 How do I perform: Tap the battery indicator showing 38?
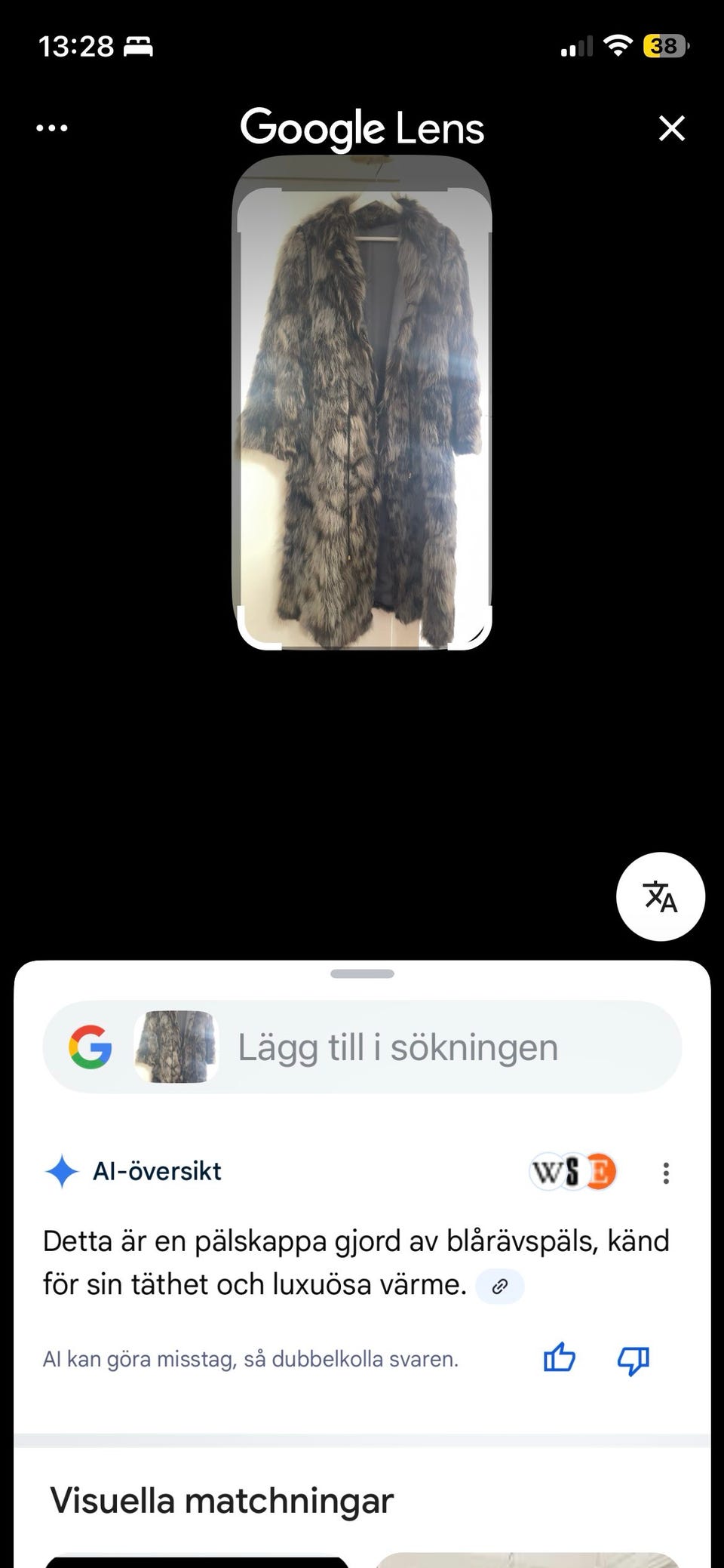(666, 47)
